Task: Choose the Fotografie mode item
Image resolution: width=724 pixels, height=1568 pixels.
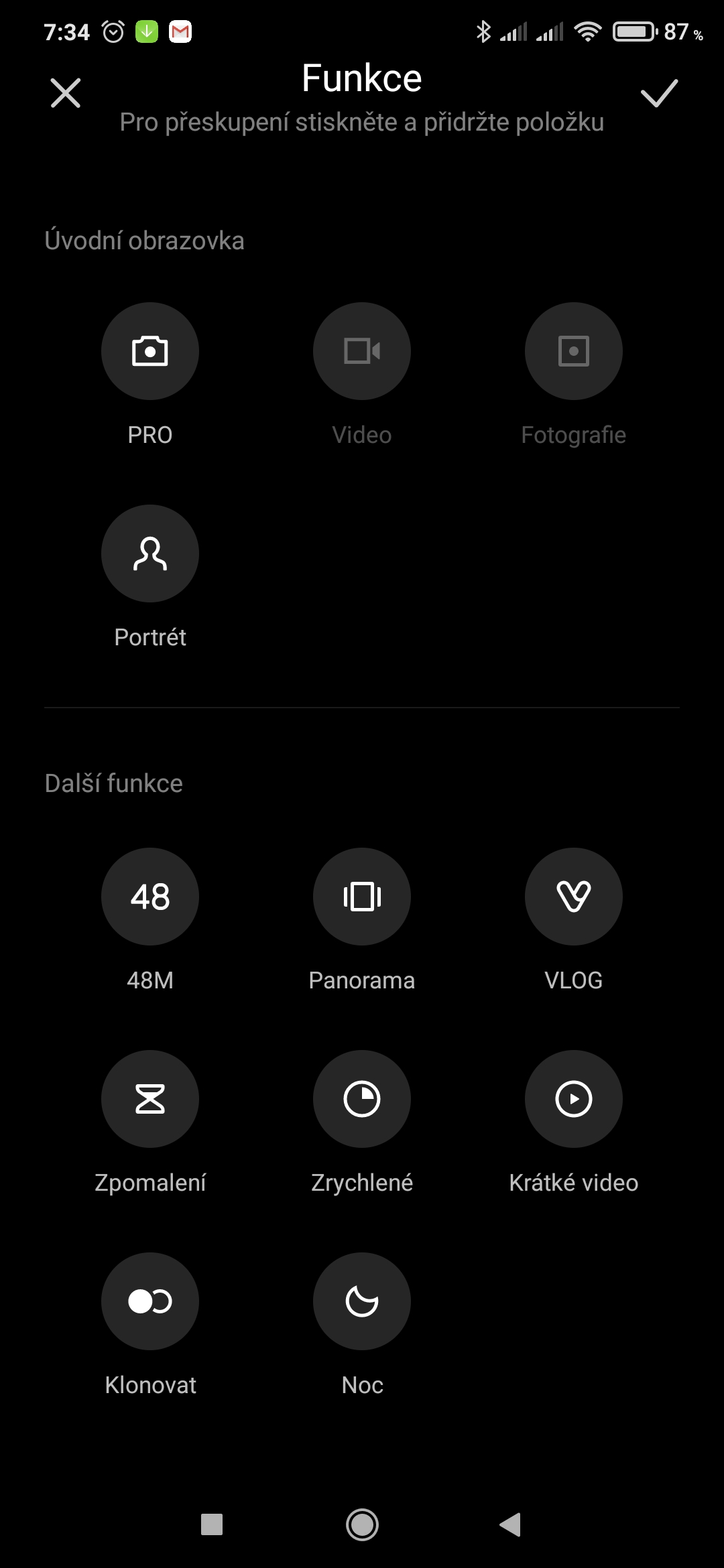Action: [x=574, y=351]
